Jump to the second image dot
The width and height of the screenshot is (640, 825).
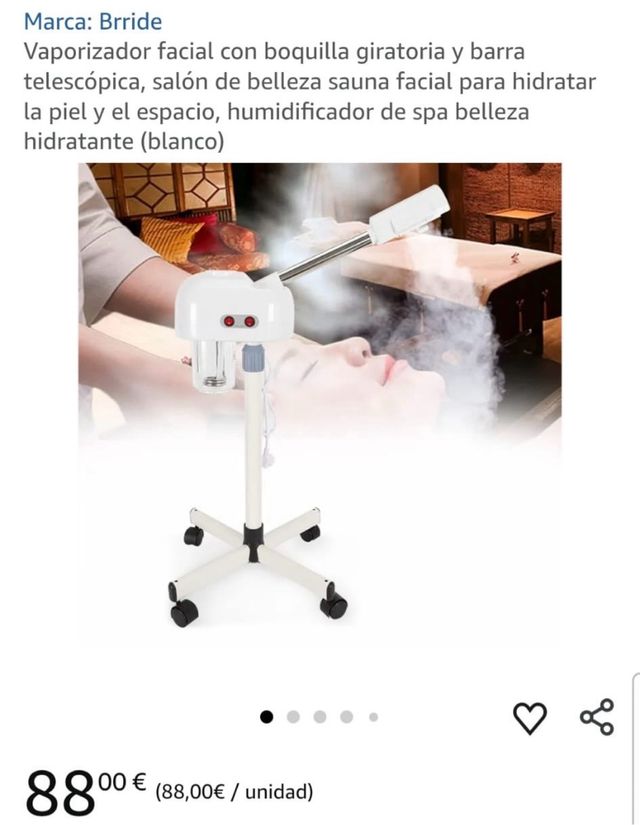coord(294,716)
